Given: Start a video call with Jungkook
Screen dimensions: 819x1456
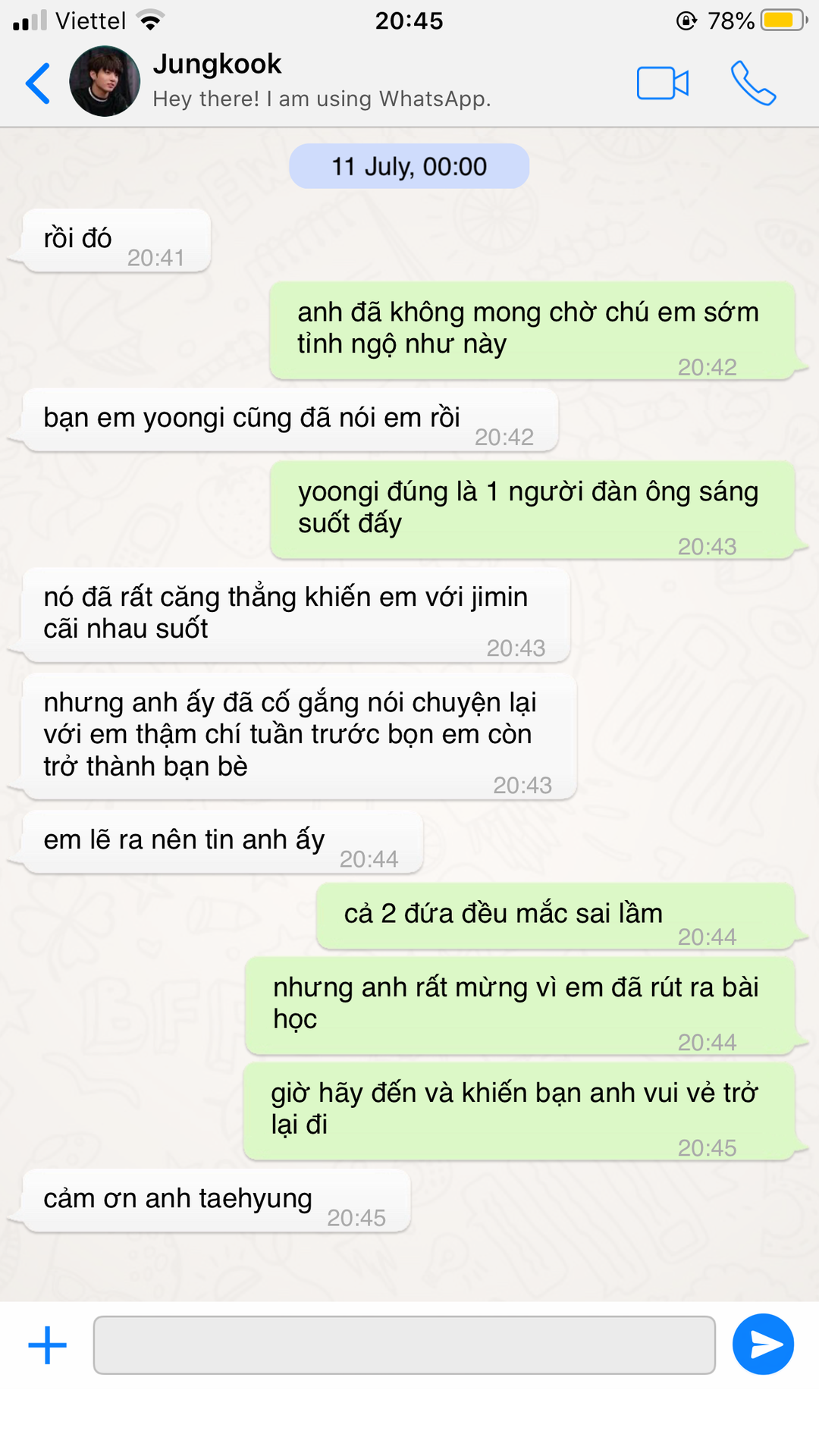Looking at the screenshot, I should click(662, 83).
